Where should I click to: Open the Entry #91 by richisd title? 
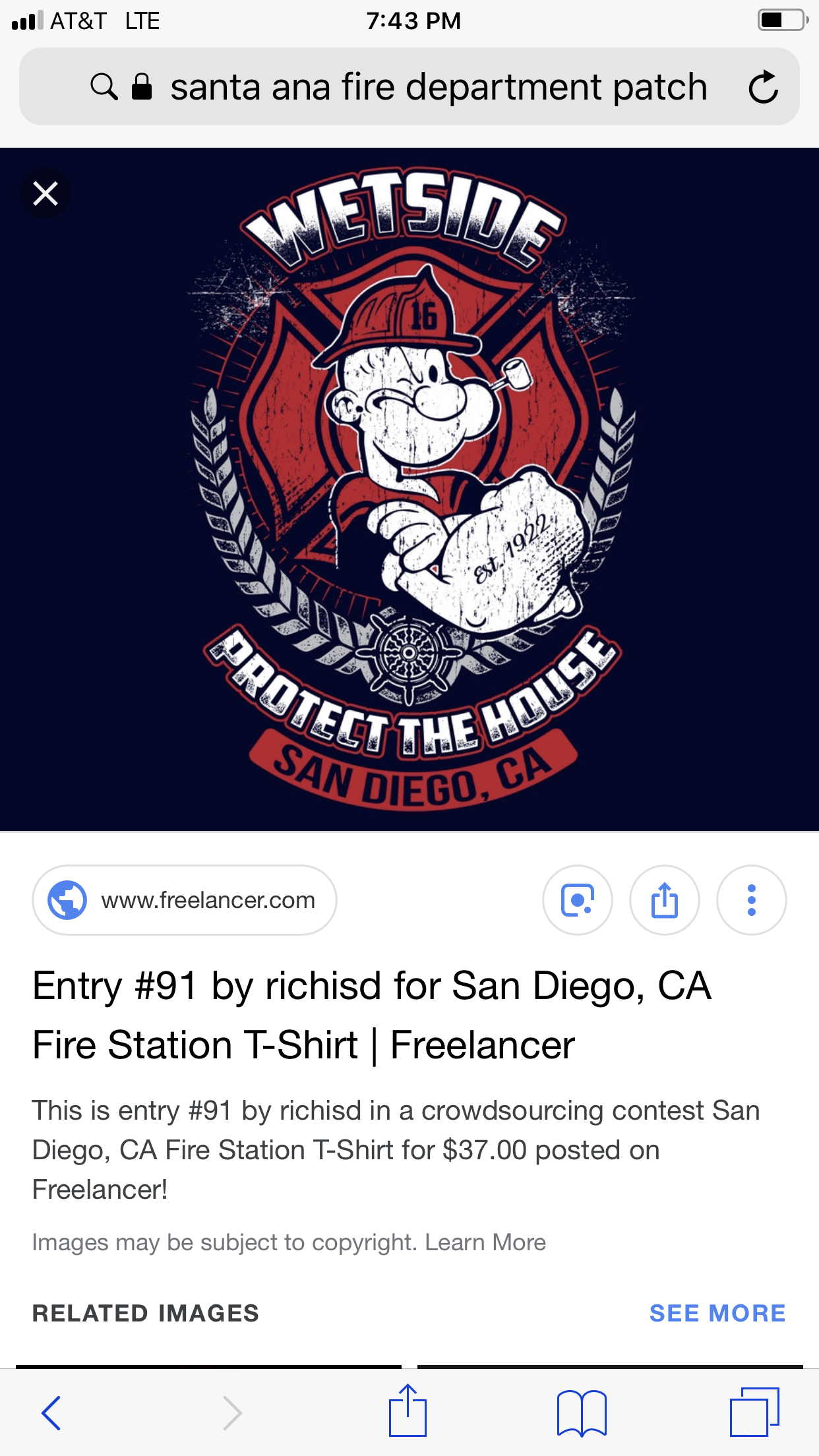point(371,1015)
